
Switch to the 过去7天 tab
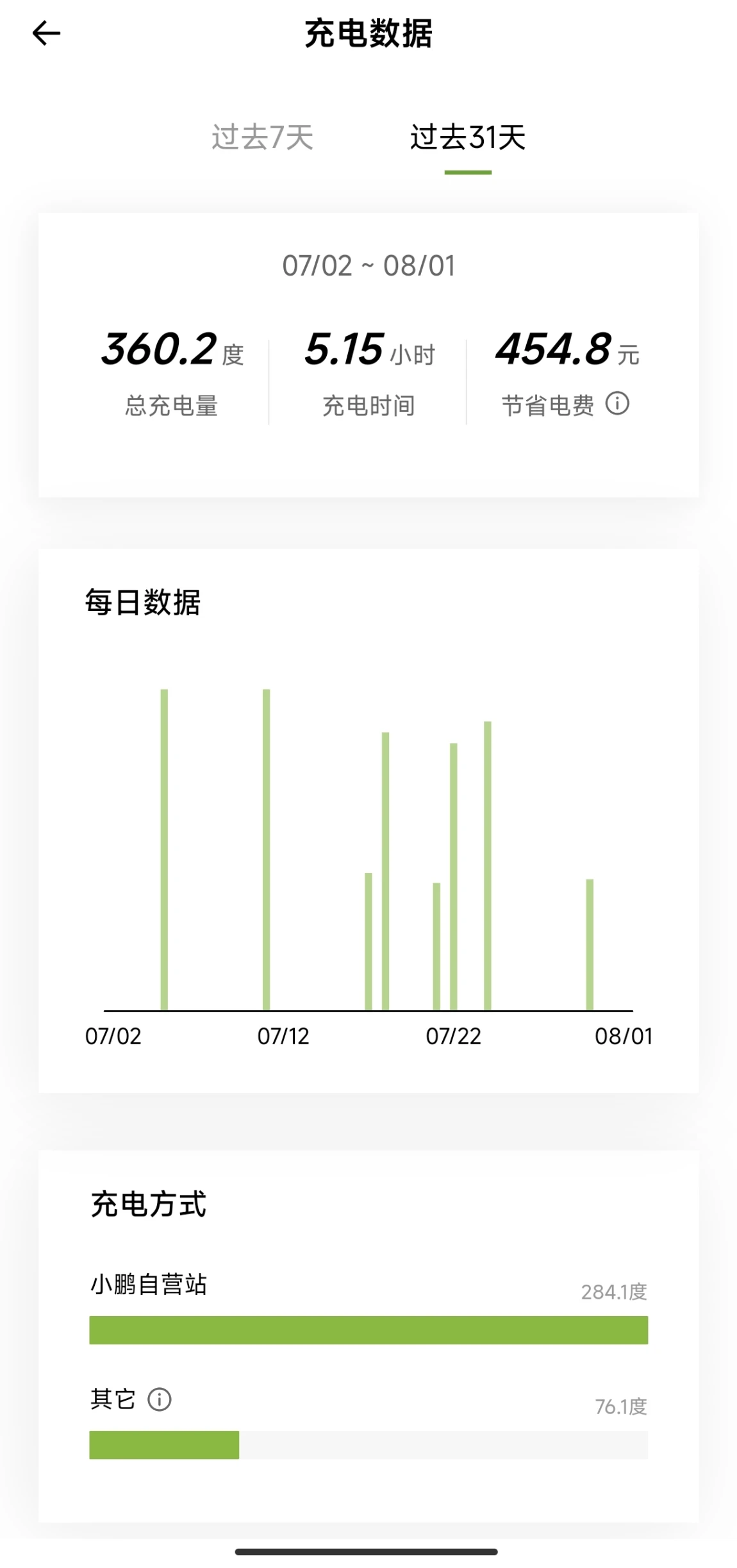262,137
